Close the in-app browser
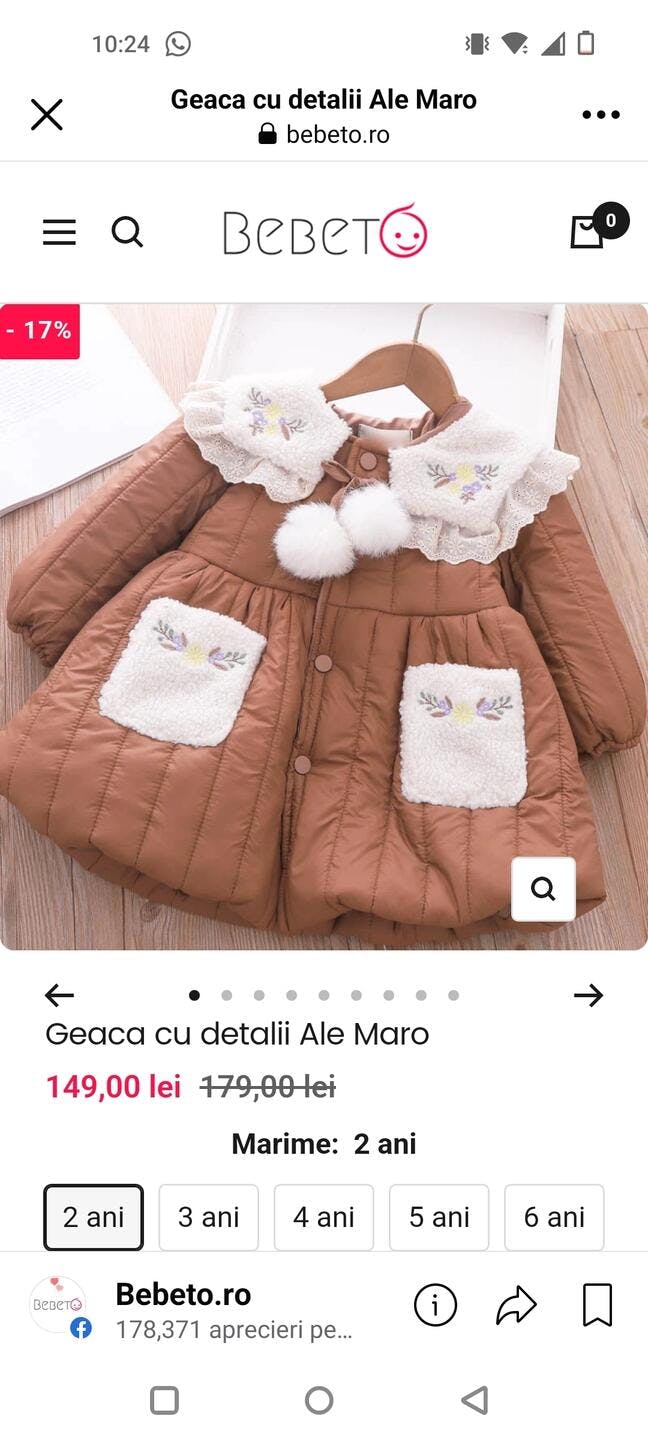The width and height of the screenshot is (648, 1440). pyautogui.click(x=47, y=115)
